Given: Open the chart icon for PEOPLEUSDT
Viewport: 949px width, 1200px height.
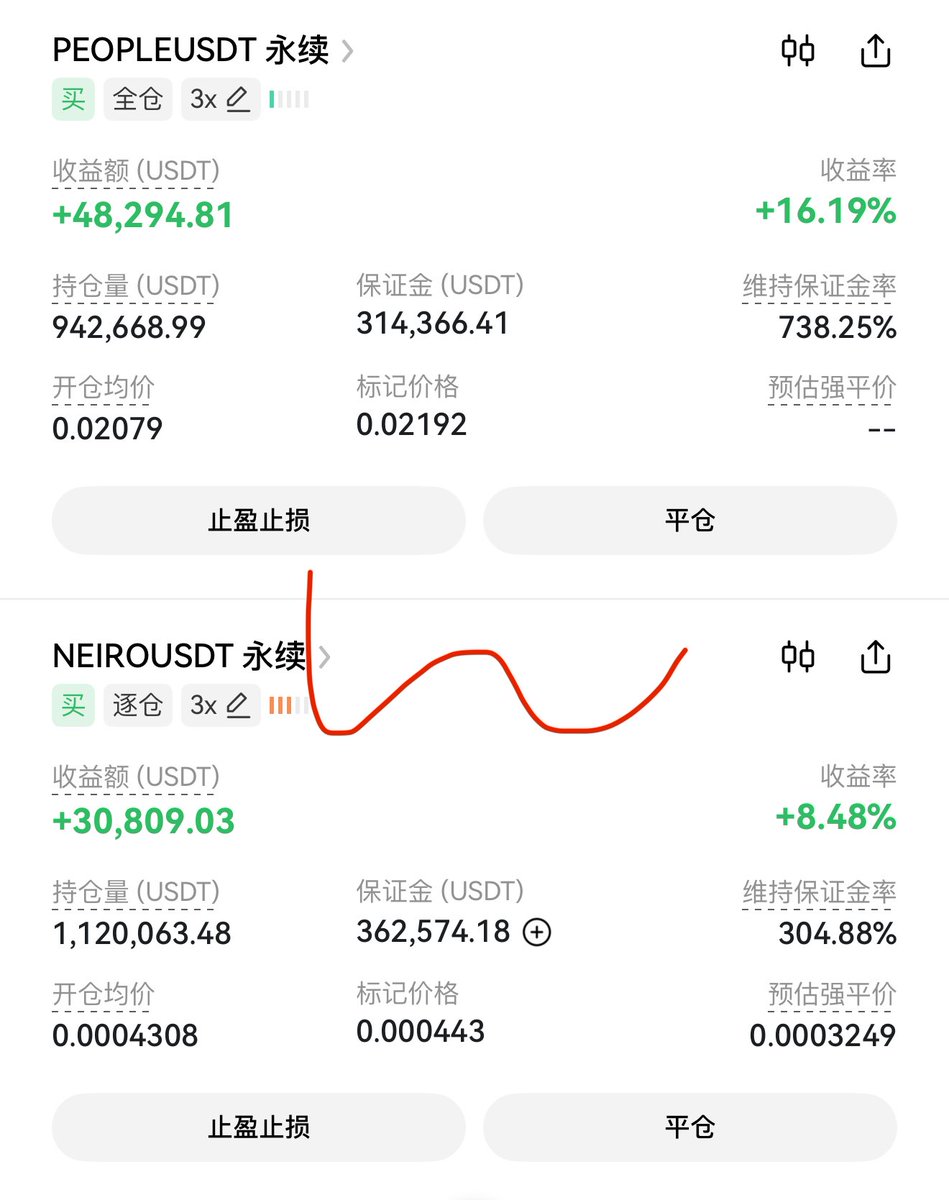Looking at the screenshot, I should click(797, 50).
